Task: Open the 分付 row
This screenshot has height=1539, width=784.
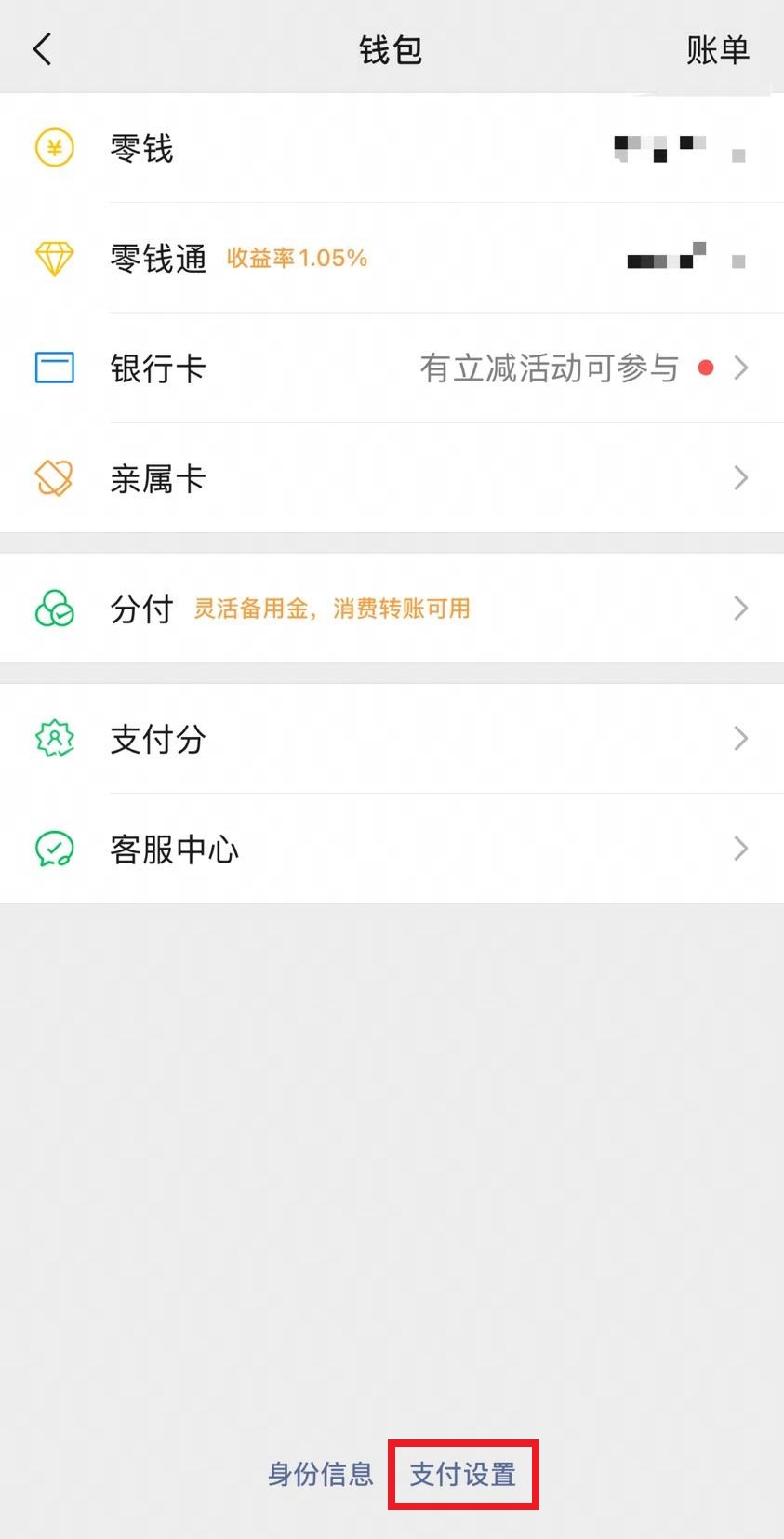Action: 391,609
